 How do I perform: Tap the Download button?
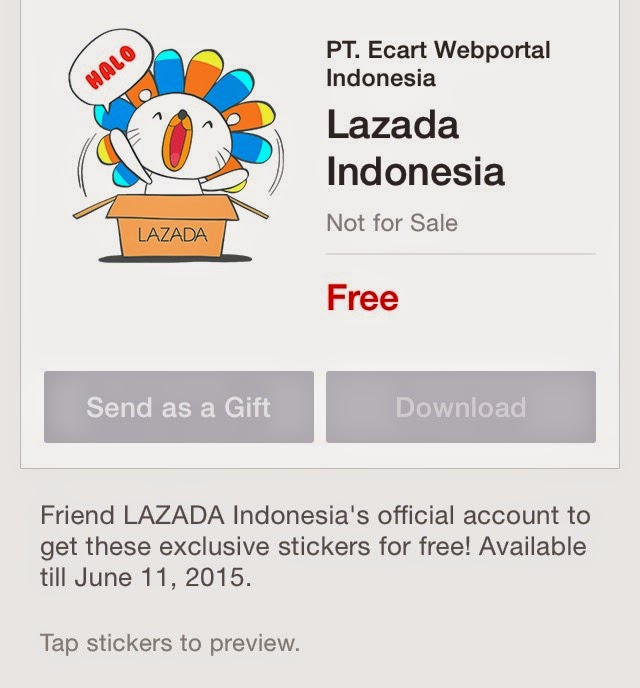(x=460, y=407)
